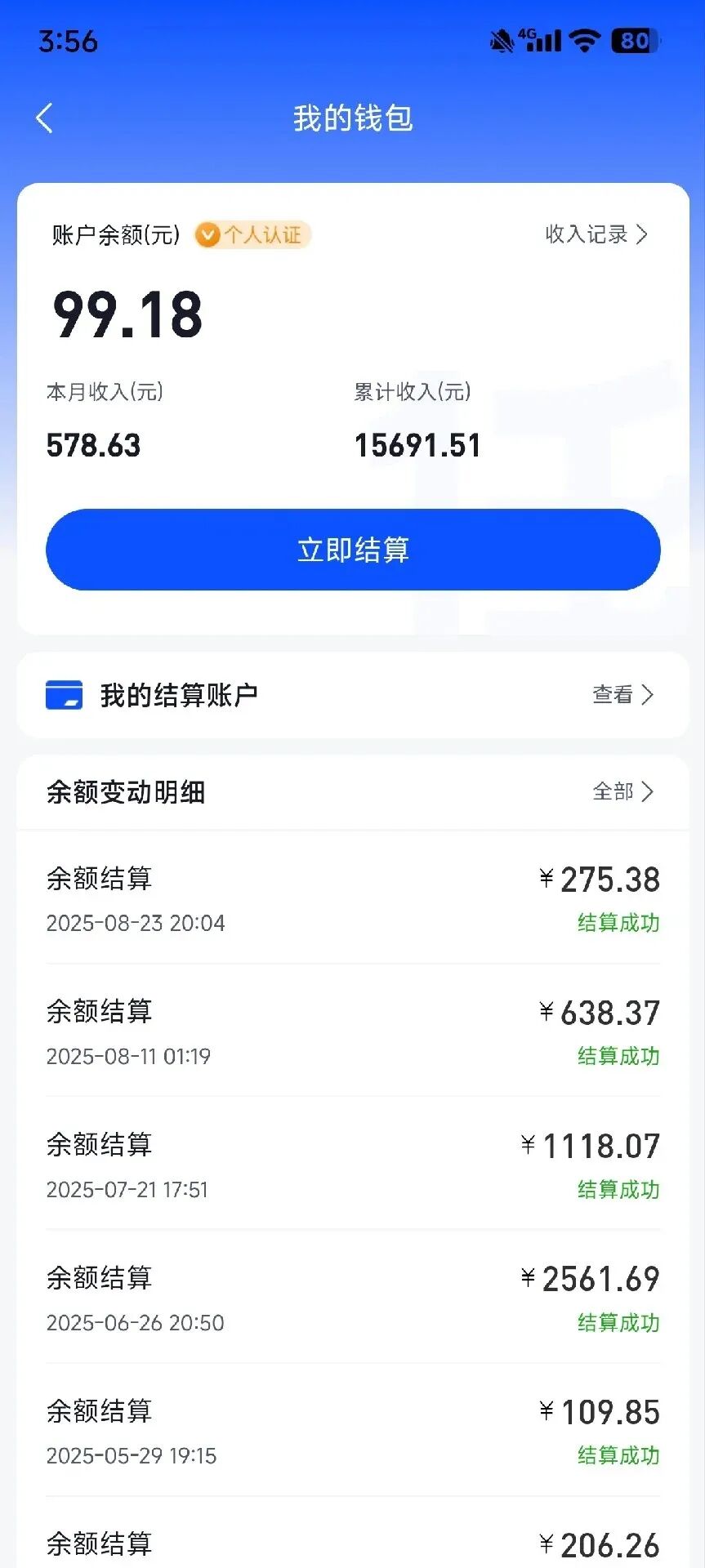Screen dimensions: 705x1568
Task: Go back from My Wallet page
Action: point(45,118)
